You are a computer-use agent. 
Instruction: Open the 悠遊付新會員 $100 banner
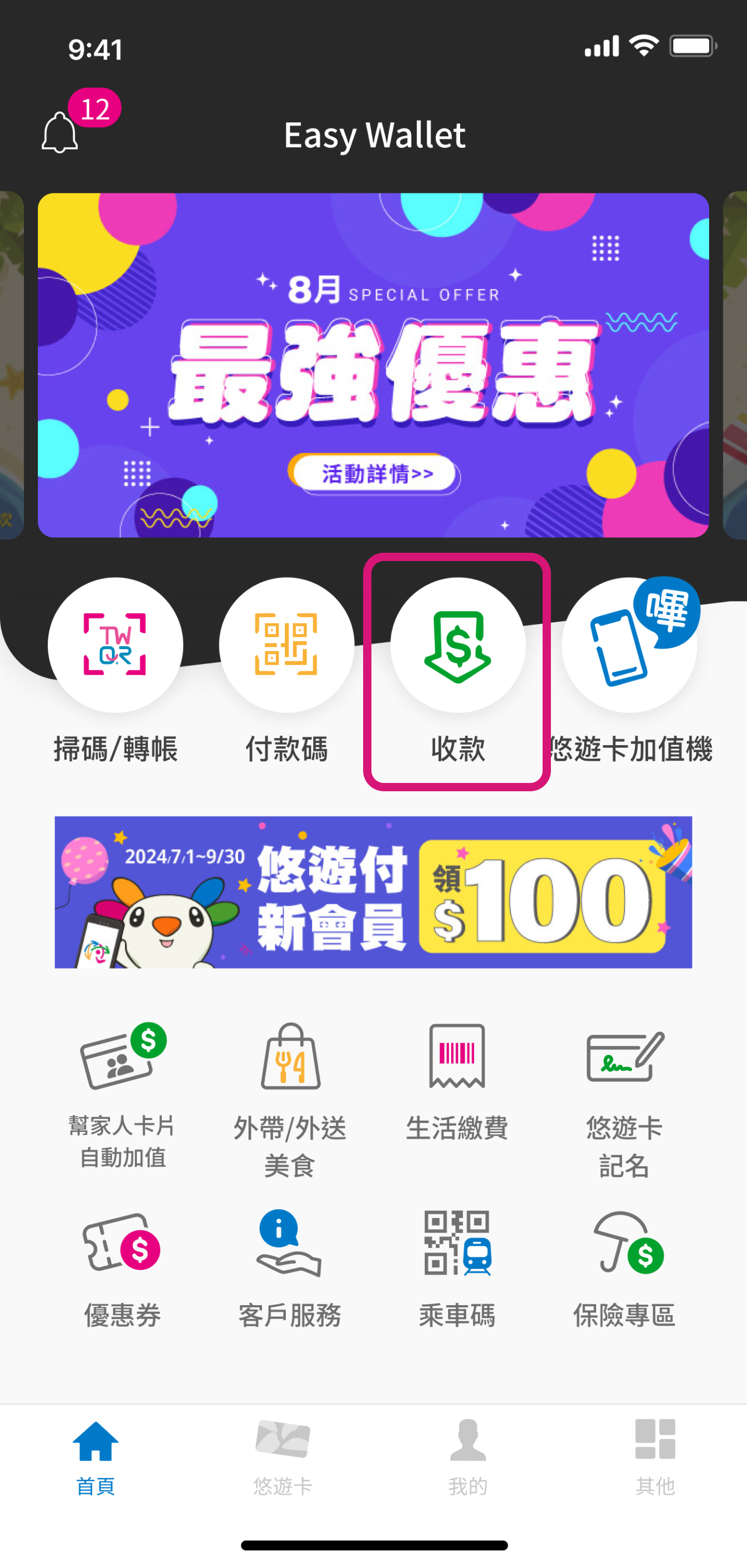coord(373,892)
